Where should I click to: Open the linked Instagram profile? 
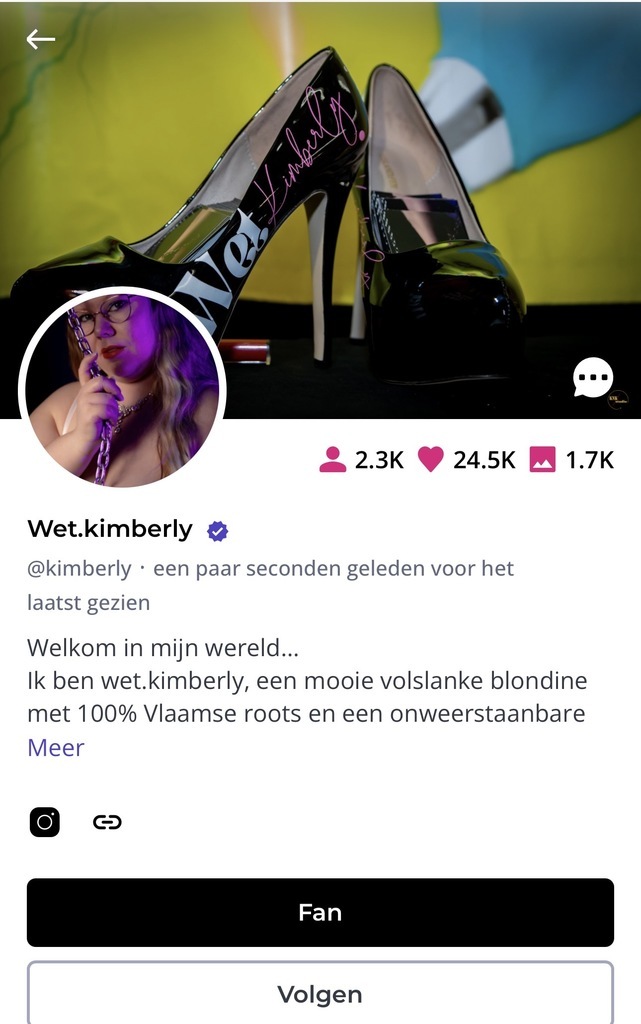(x=44, y=822)
